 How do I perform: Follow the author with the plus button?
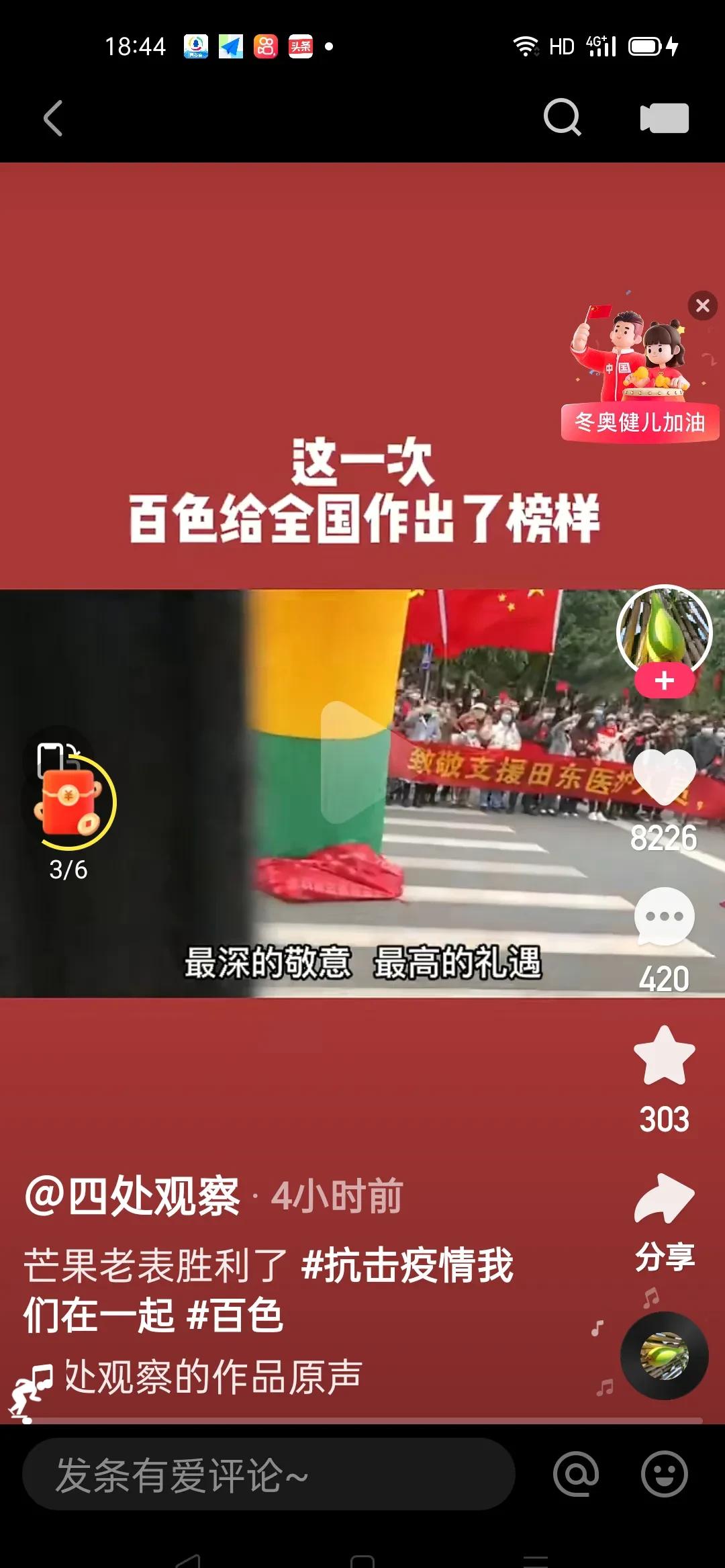tap(664, 681)
